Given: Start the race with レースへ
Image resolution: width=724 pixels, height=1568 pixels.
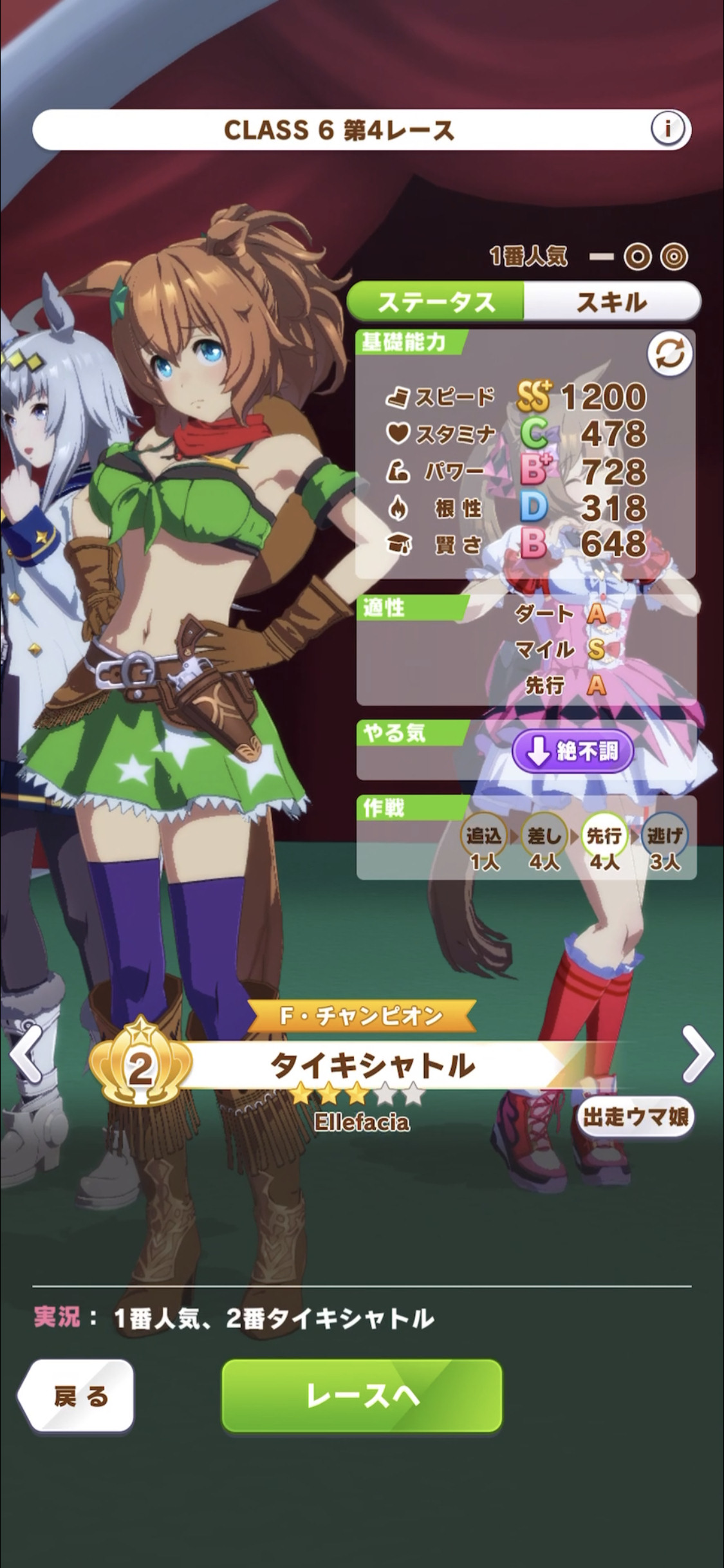Looking at the screenshot, I should tap(362, 1397).
